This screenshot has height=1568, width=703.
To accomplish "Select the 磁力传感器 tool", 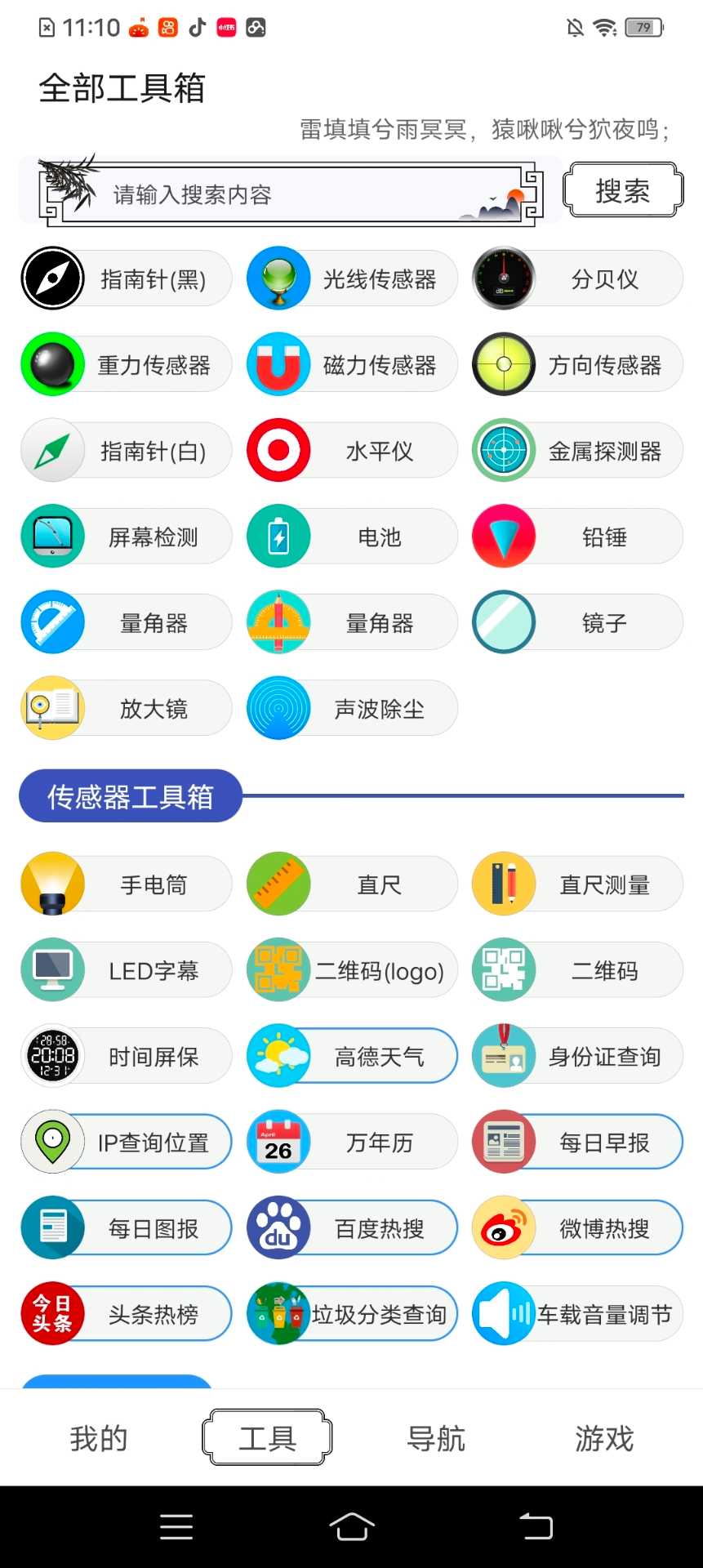I will tap(352, 365).
